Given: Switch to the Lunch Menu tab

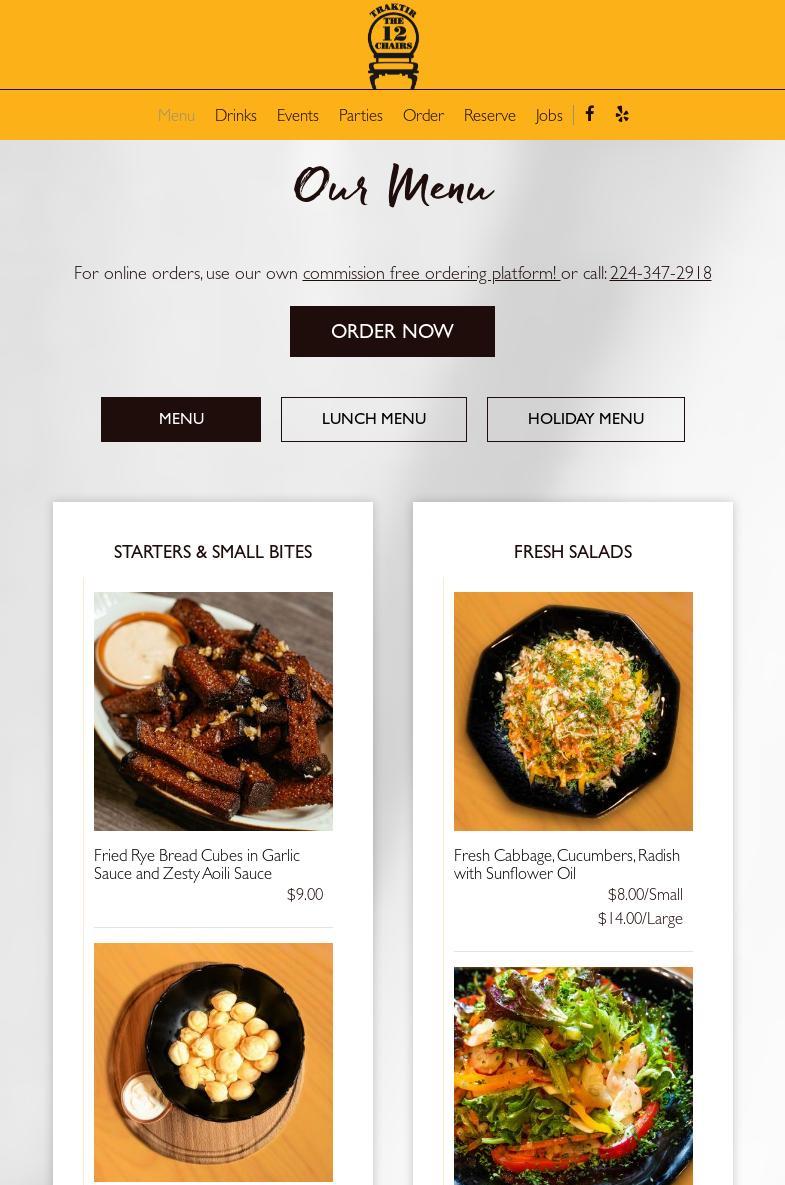Looking at the screenshot, I should tap(373, 419).
